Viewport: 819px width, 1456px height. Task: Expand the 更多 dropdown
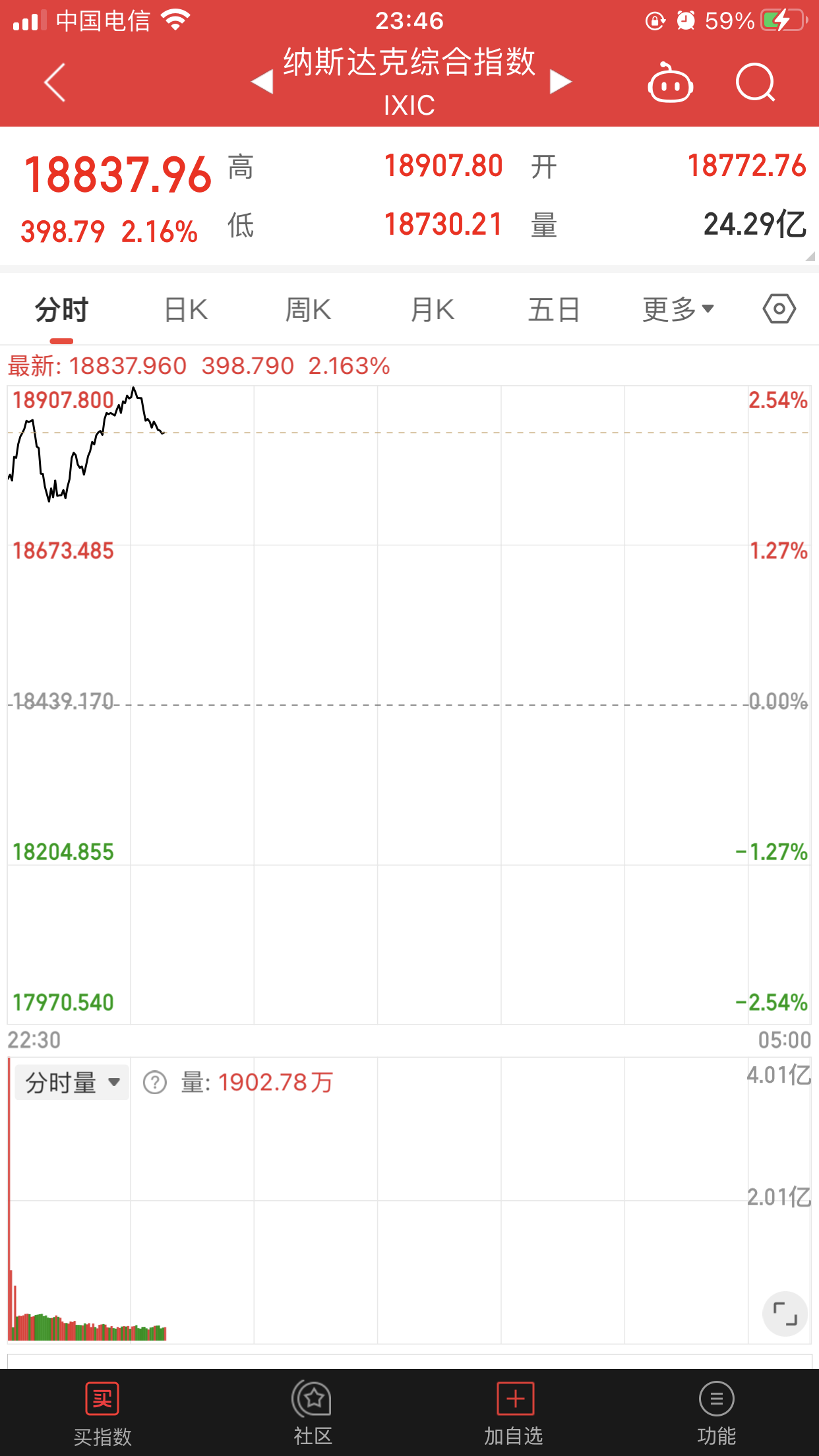tap(679, 309)
